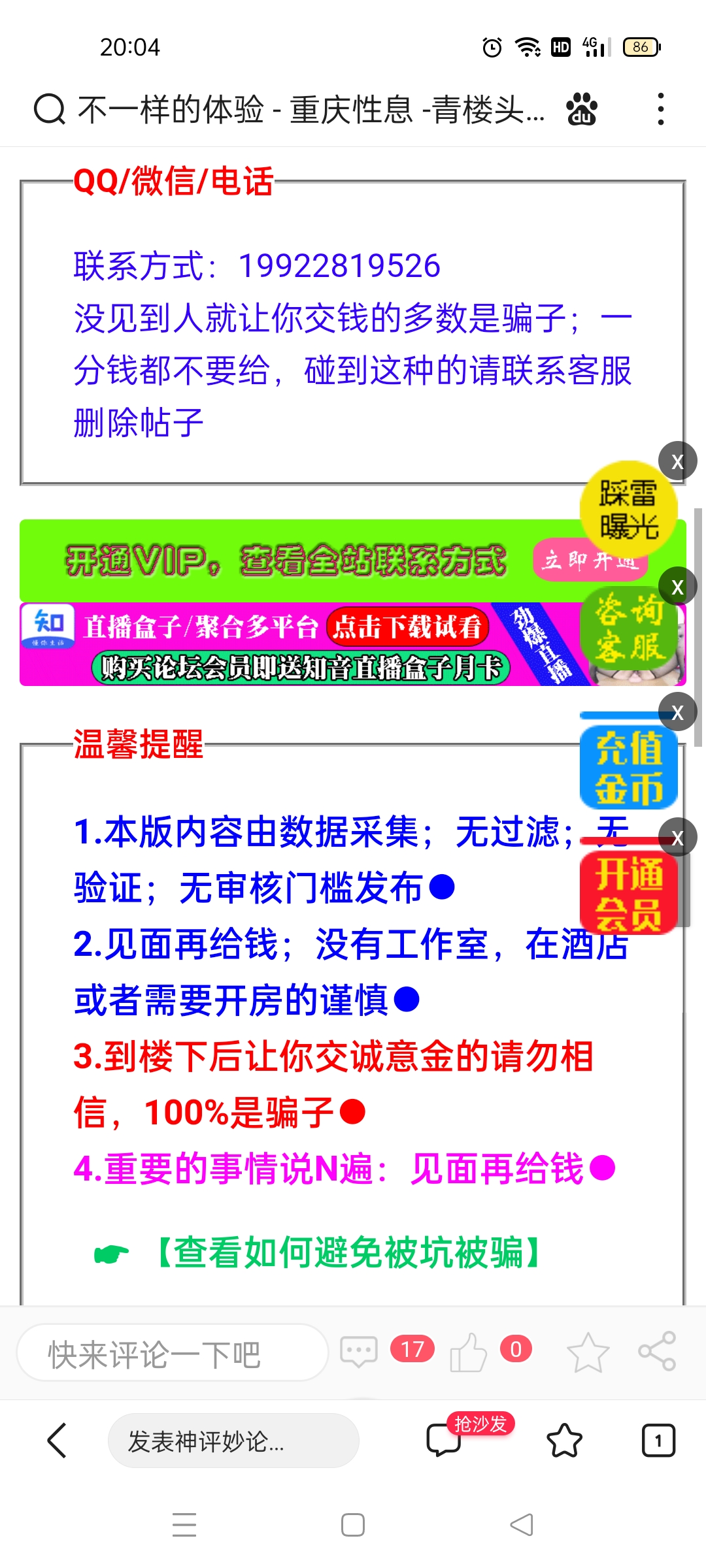Open the browser overflow menu
Image resolution: width=706 pixels, height=1568 pixels.
(661, 109)
